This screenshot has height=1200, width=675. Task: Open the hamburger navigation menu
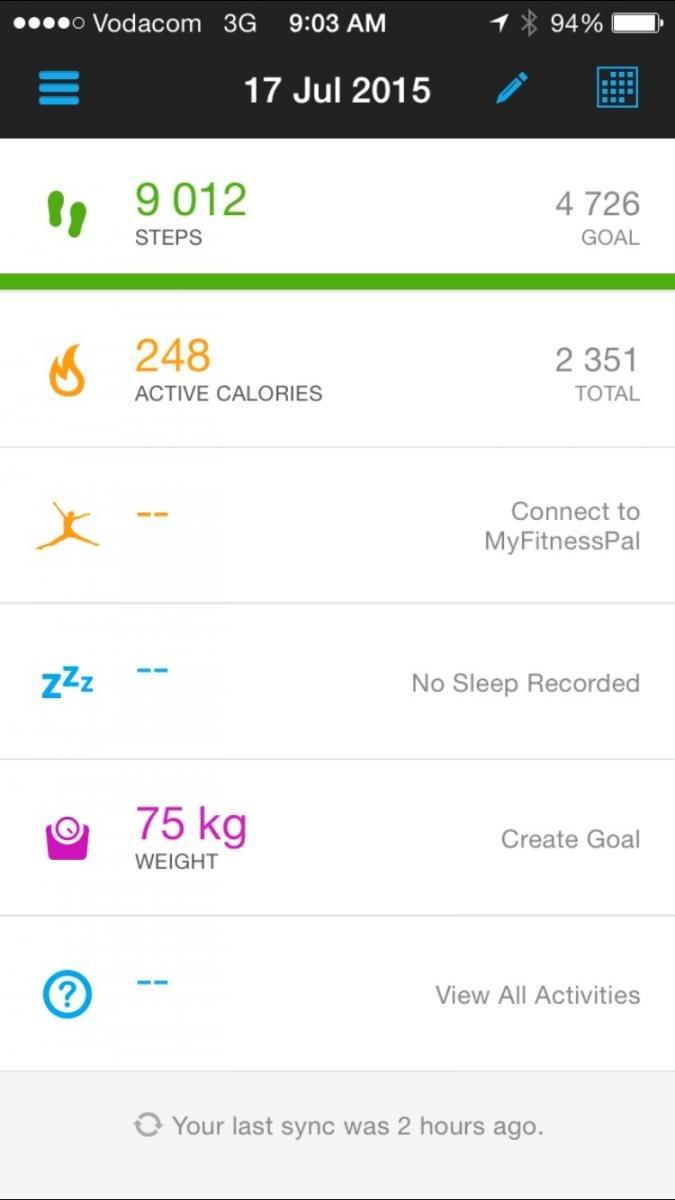pos(59,89)
